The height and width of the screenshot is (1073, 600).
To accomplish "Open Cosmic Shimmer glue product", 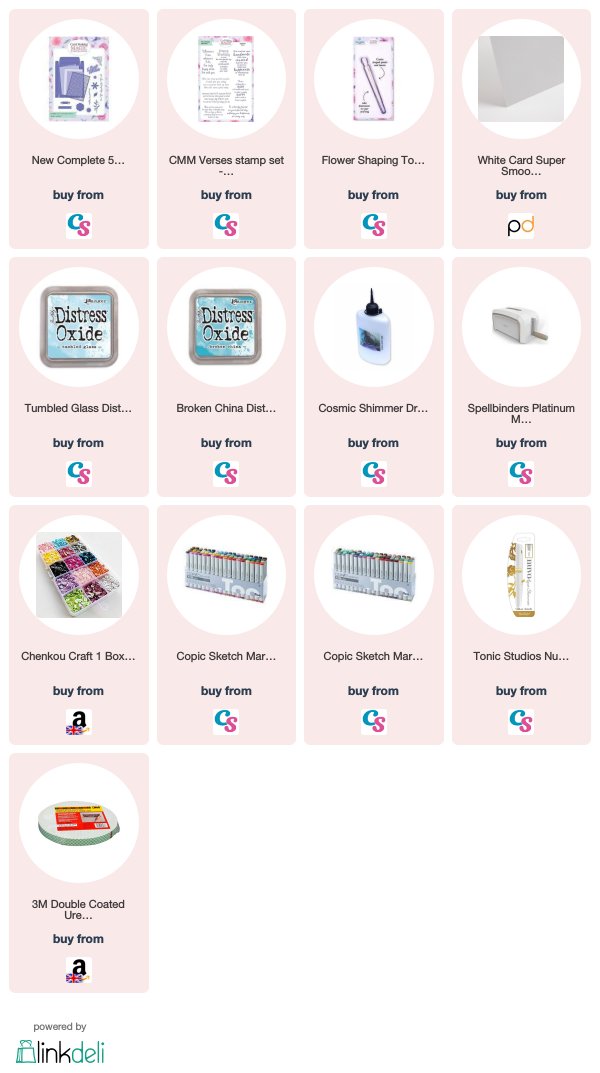I will pos(374,377).
